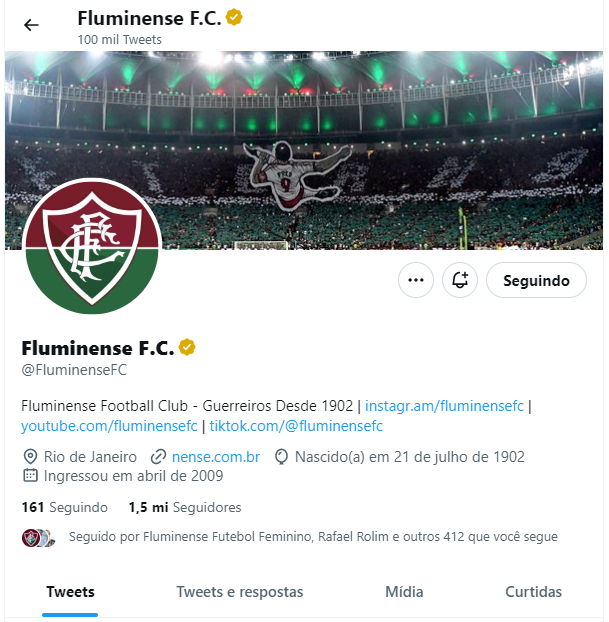Tap the Seguindo button to unfollow
This screenshot has height=622, width=609.
pyautogui.click(x=536, y=280)
